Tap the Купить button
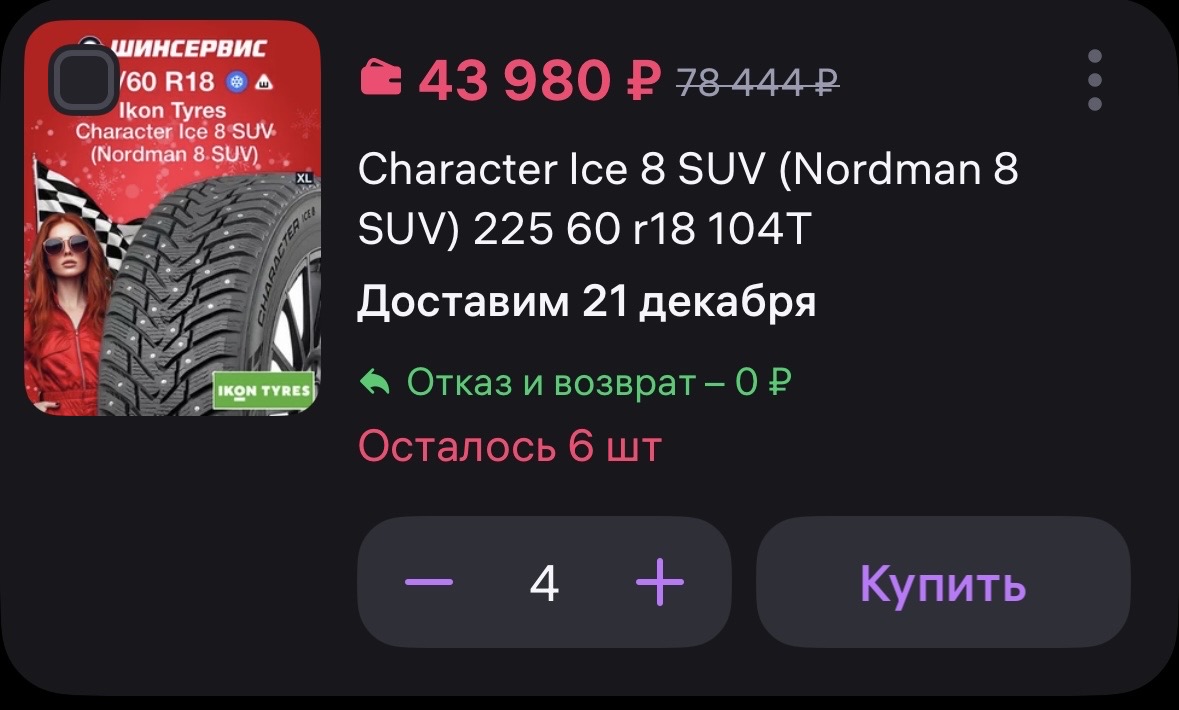1179x710 pixels. [943, 582]
